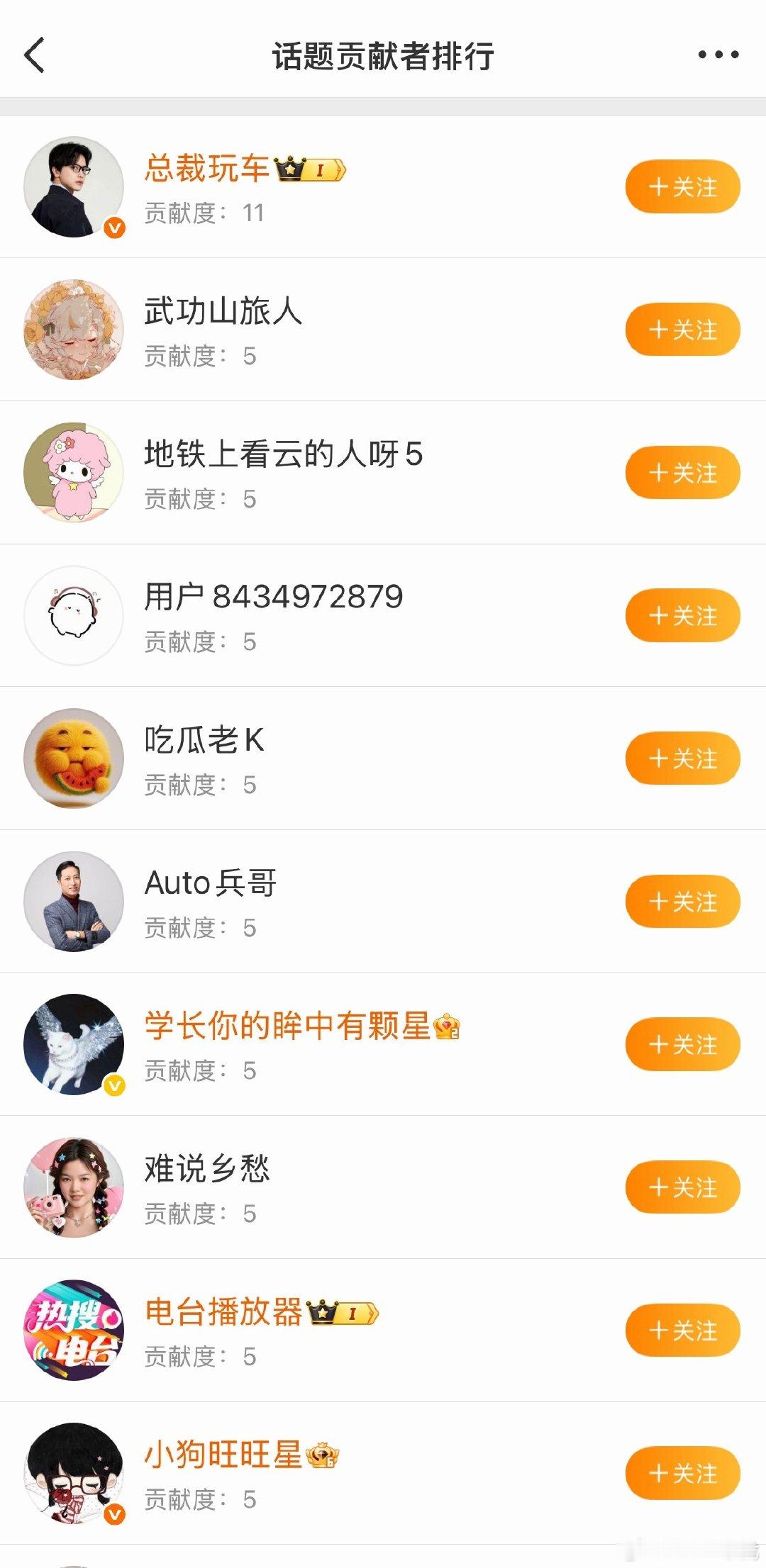The image size is (766, 1568).
Task: Follow 用户8434972879
Action: coord(683,615)
